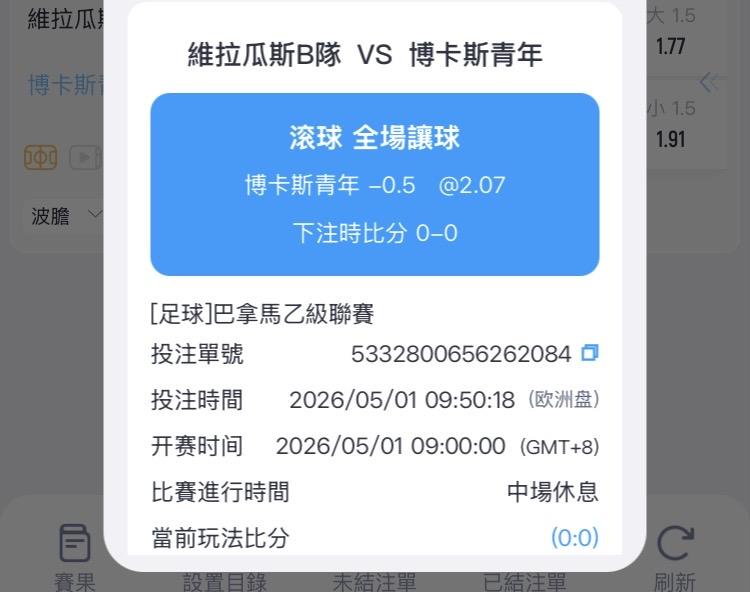Collapse the panel with the double chevron arrow
The image size is (750, 592).
tap(709, 83)
